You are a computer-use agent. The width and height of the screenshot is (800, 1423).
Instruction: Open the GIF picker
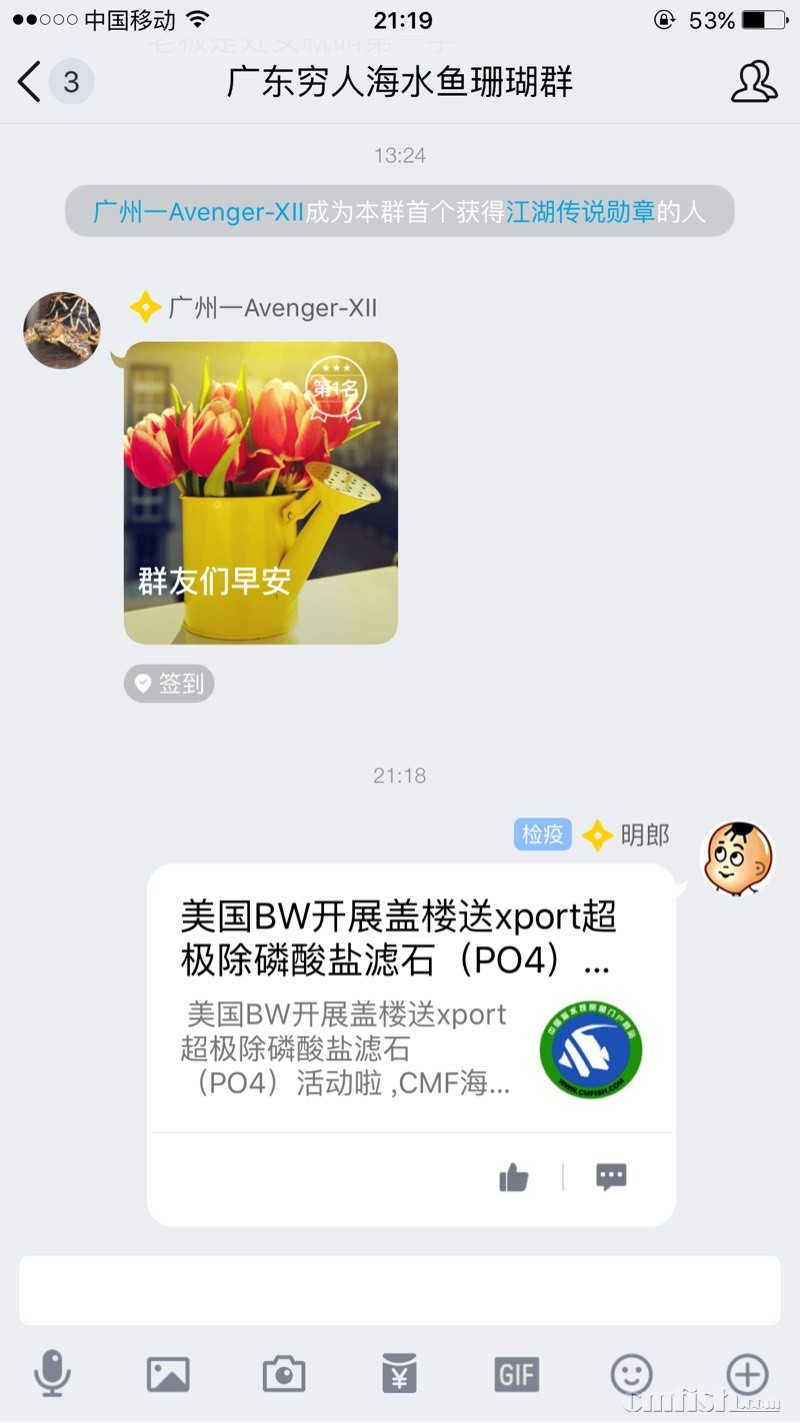[x=516, y=1374]
